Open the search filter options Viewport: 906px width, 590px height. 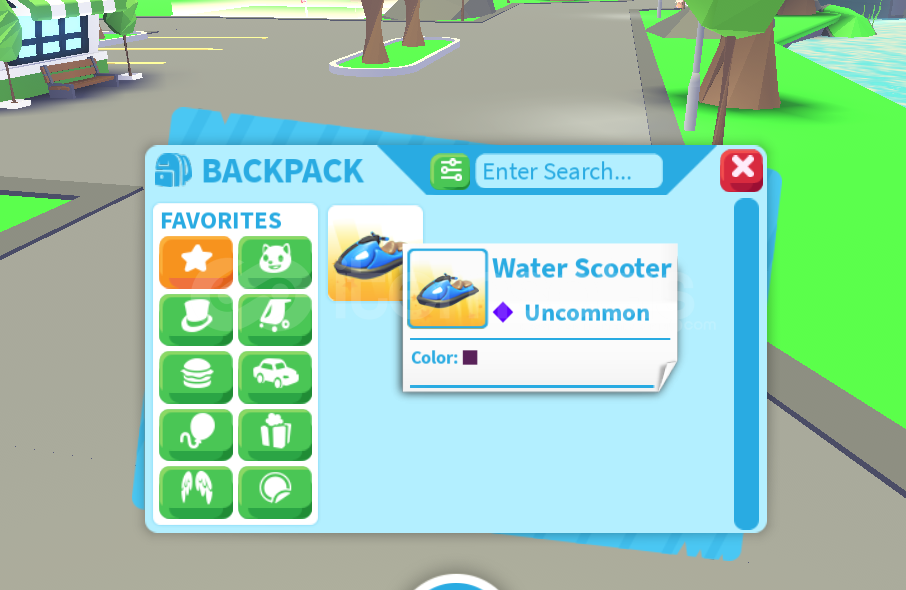(x=450, y=171)
